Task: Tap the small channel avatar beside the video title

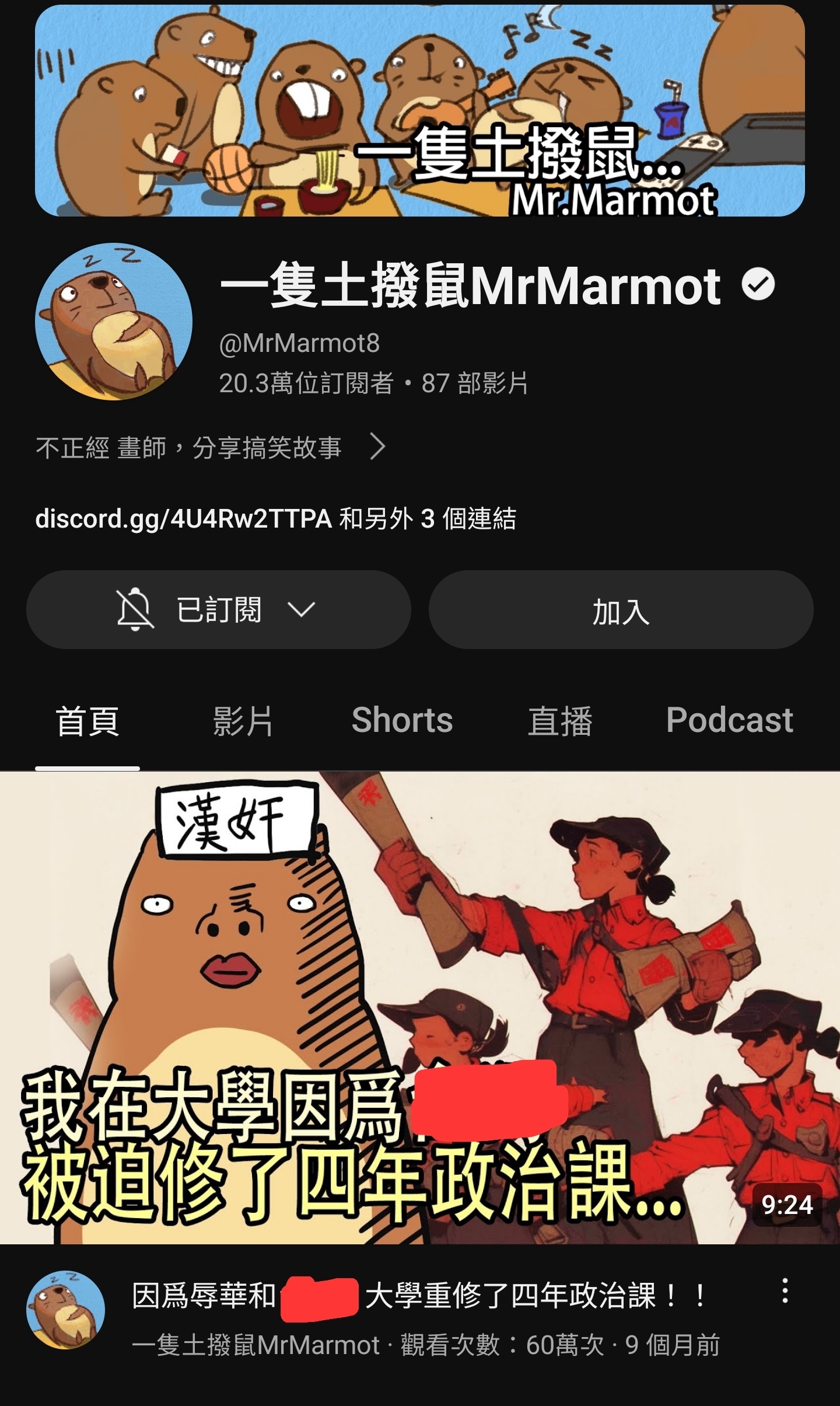Action: point(65,1310)
